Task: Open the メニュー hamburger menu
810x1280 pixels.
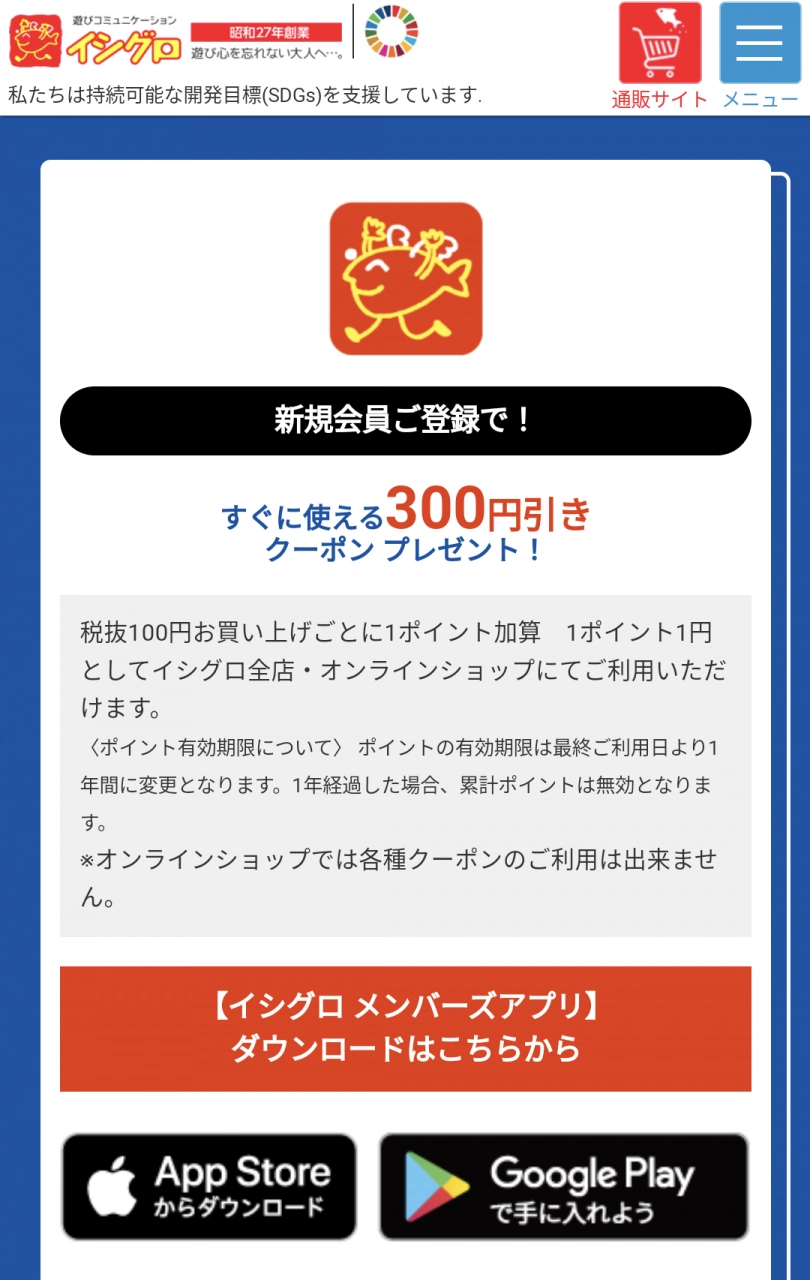Action: coord(759,45)
